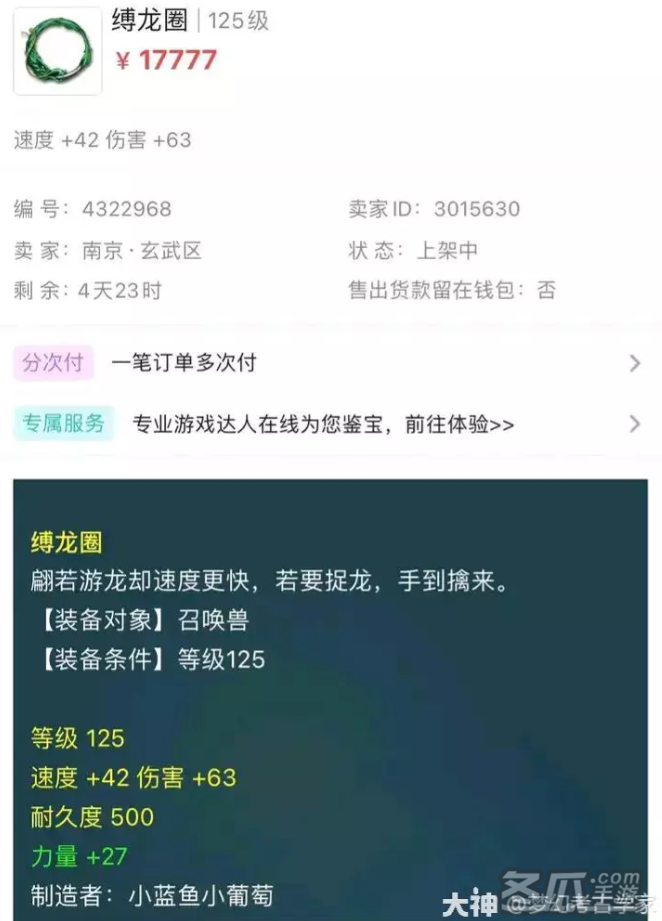Tap the 缚龙圈 item thumbnail image
The width and height of the screenshot is (662, 921).
[x=57, y=51]
